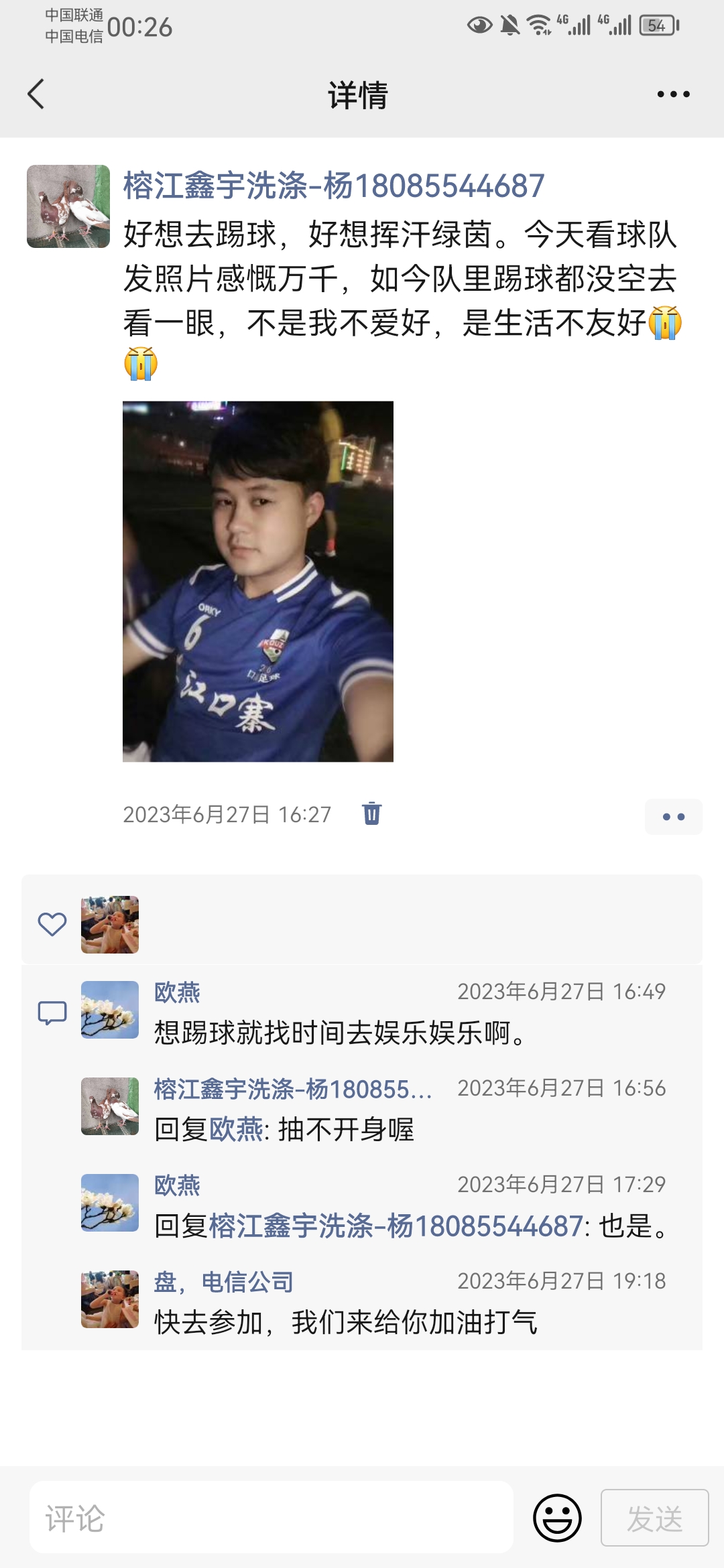Image resolution: width=724 pixels, height=1568 pixels.
Task: Delete this post with the trash icon
Action: 371,813
